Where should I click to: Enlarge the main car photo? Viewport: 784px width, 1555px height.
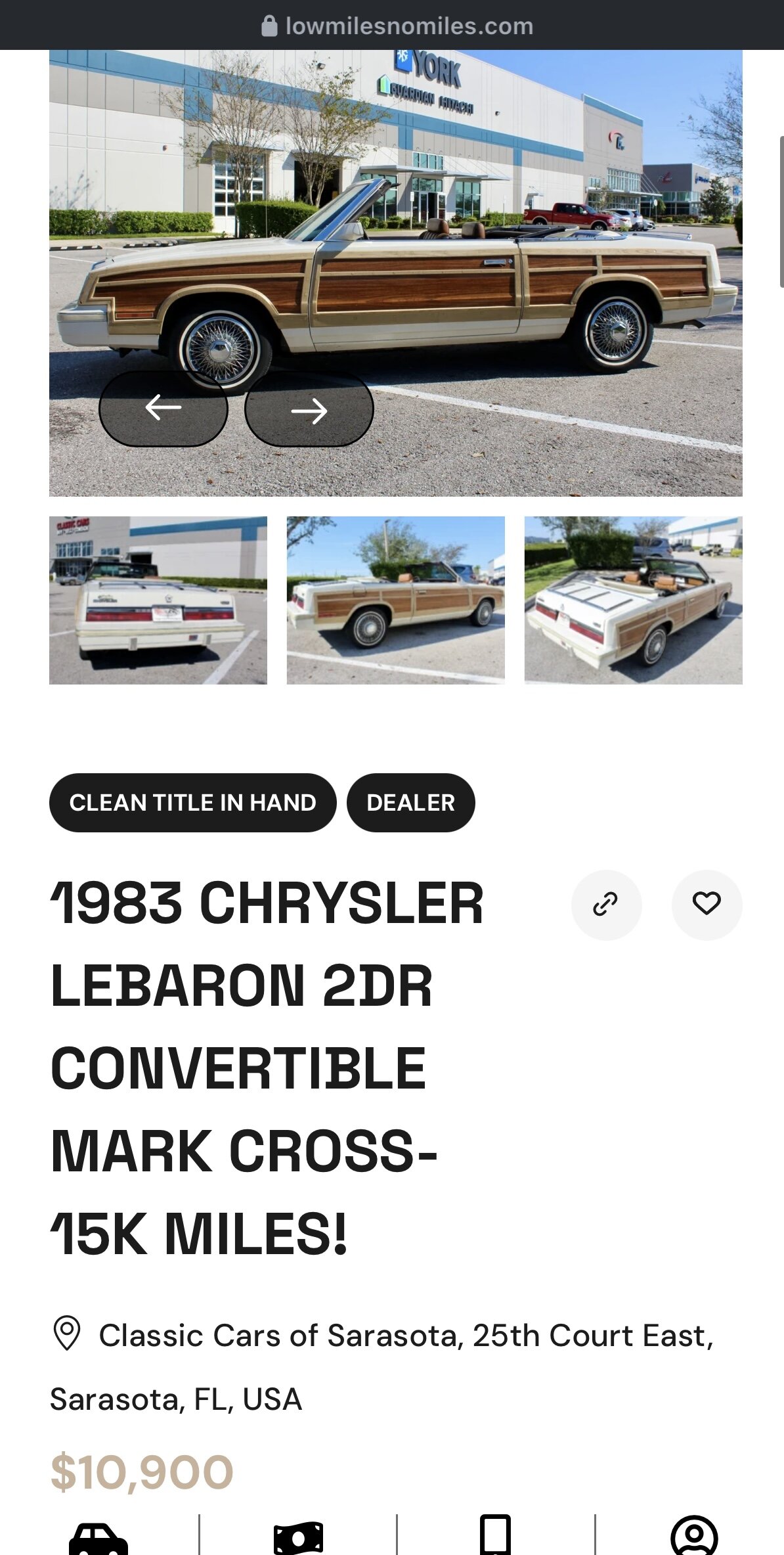396,273
